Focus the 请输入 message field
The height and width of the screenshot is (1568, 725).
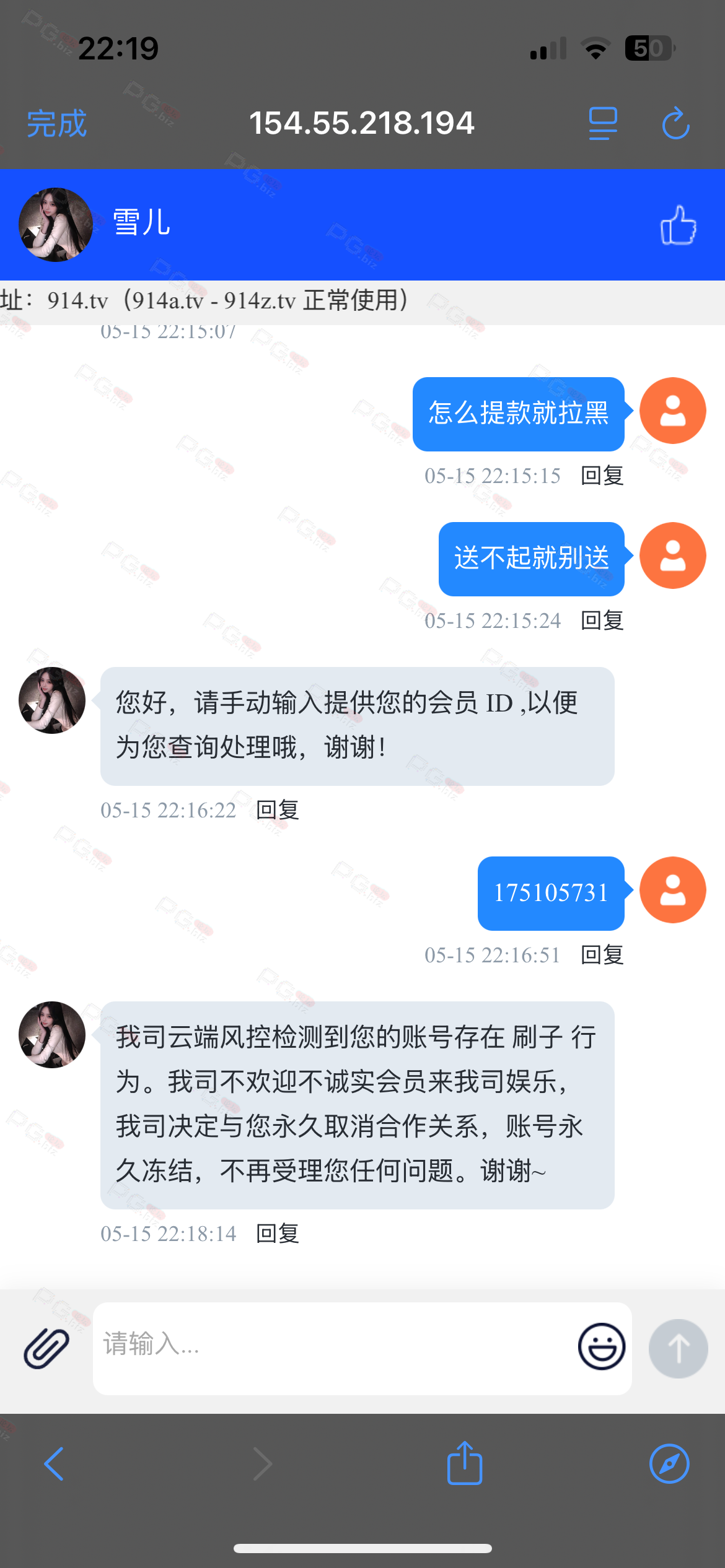point(335,1349)
